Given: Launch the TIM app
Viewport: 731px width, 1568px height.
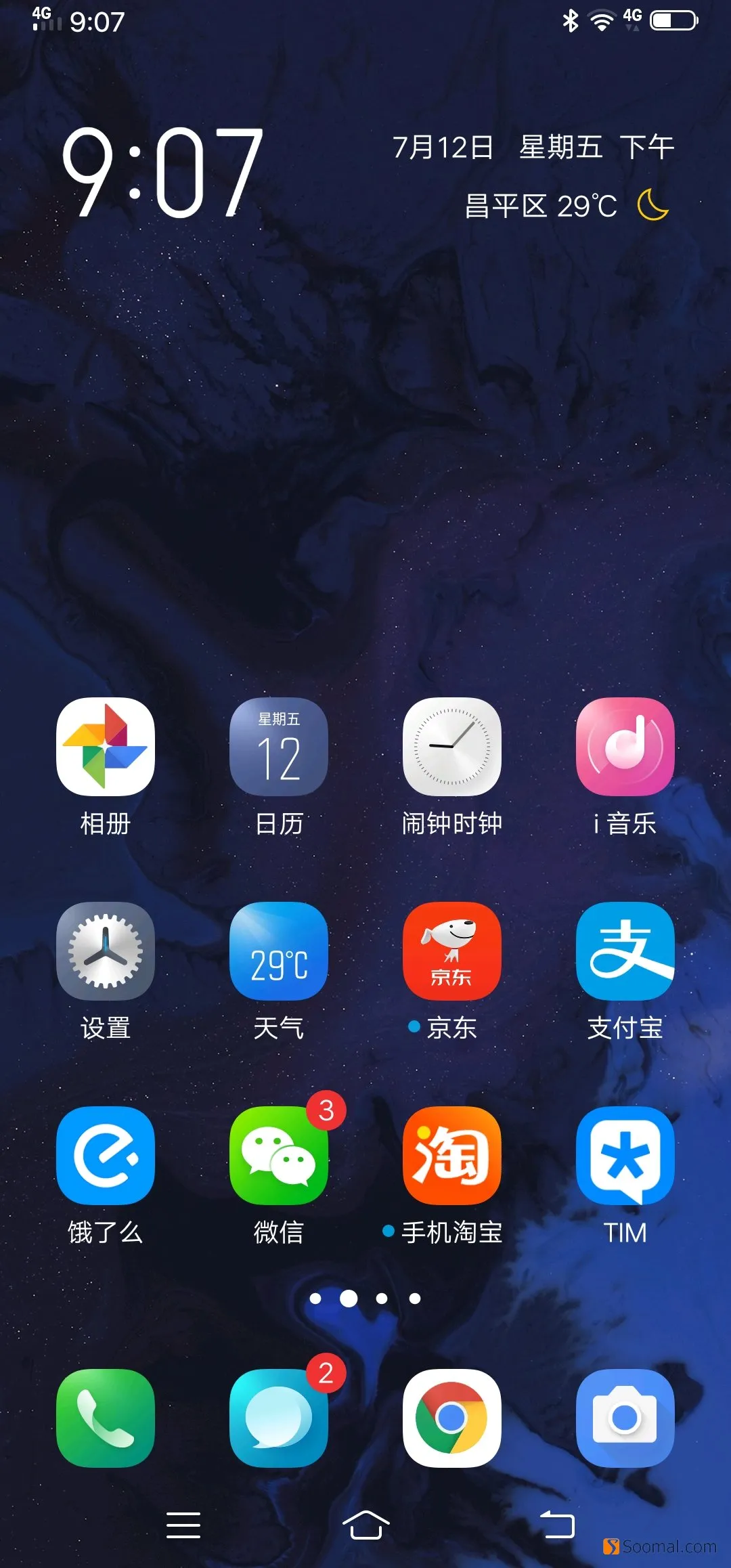Looking at the screenshot, I should click(625, 1156).
